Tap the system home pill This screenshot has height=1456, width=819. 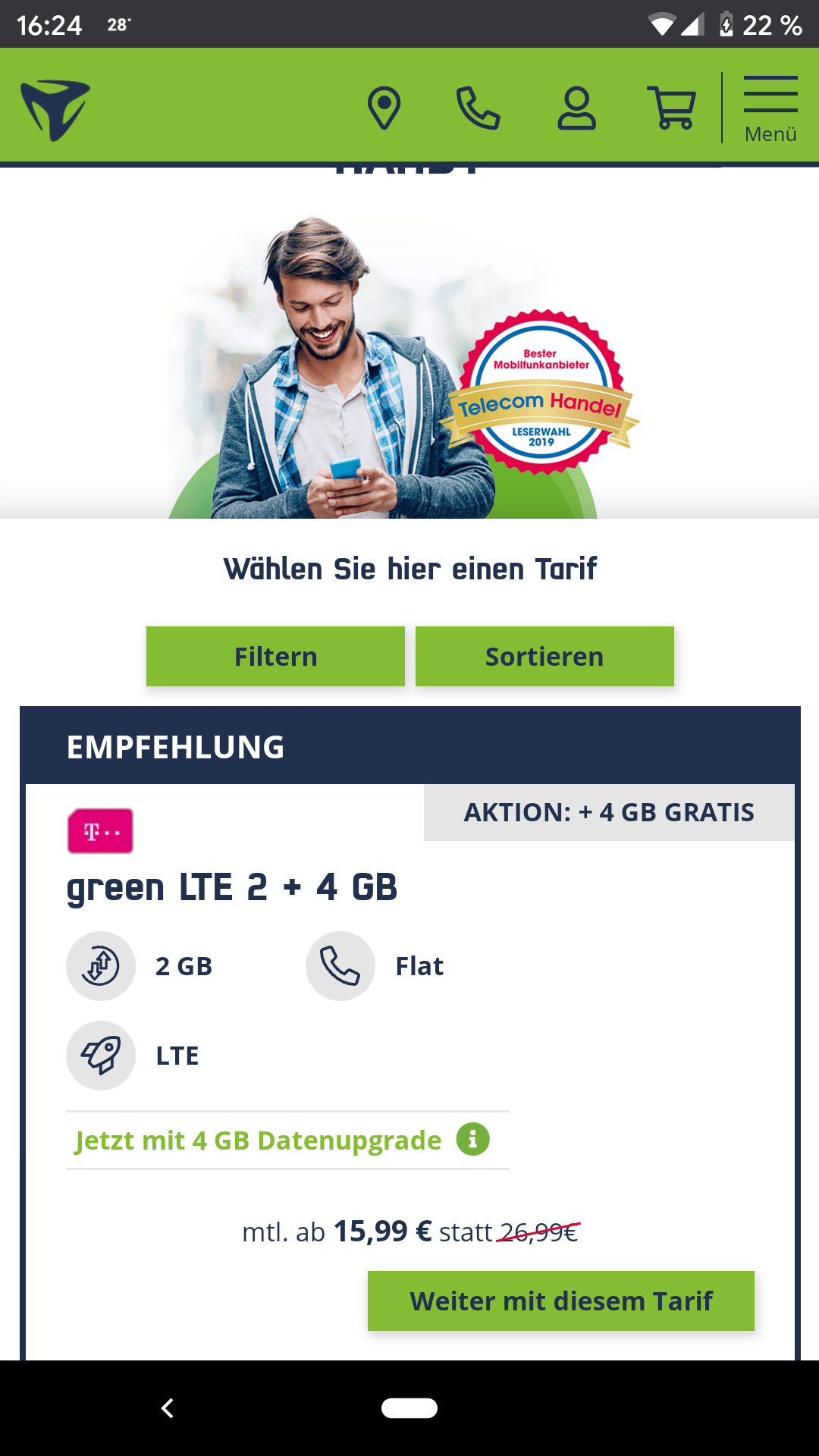(x=409, y=1408)
